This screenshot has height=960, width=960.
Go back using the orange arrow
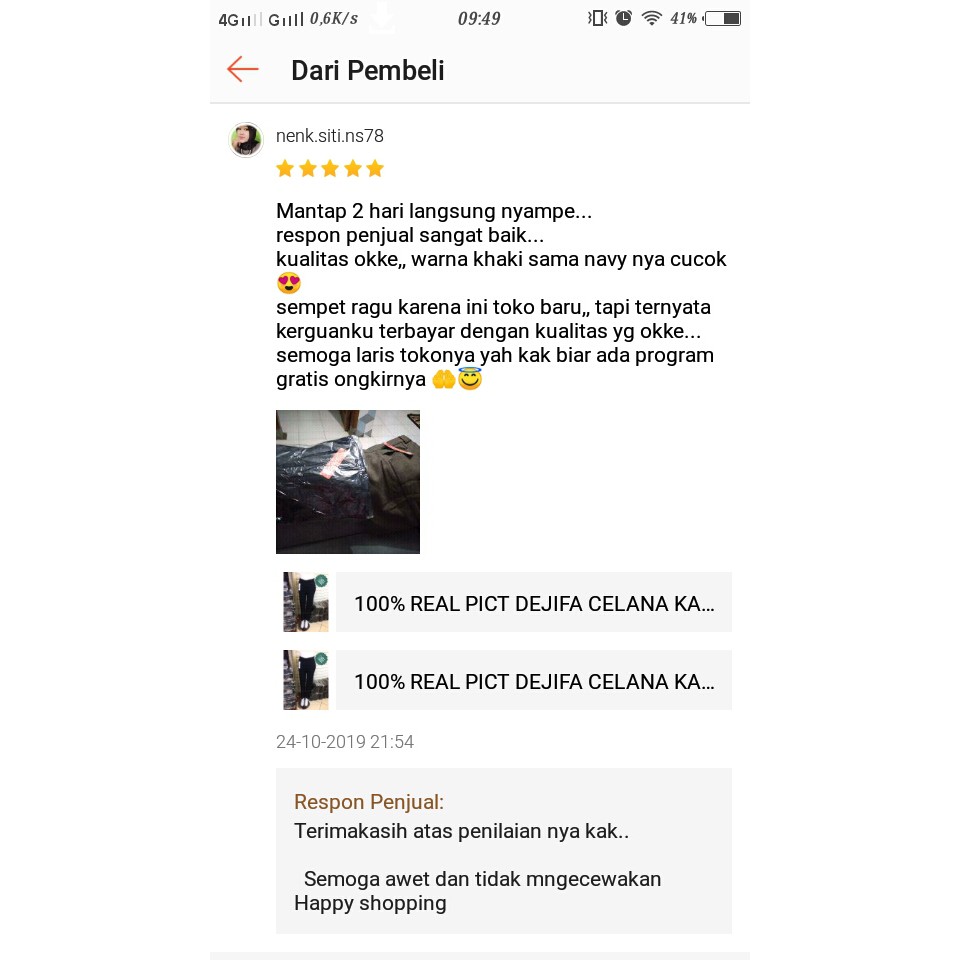(243, 69)
